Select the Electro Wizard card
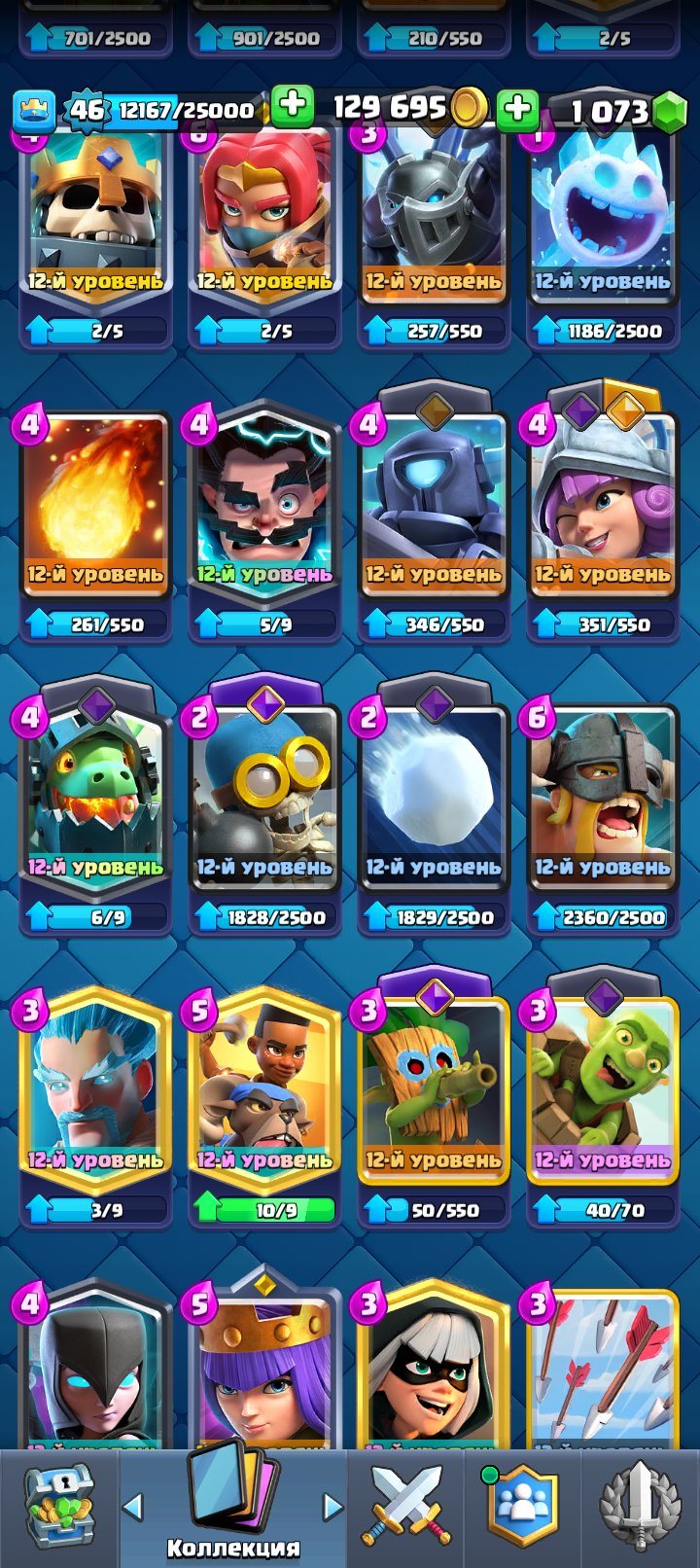Image resolution: width=700 pixels, height=1568 pixels. (x=264, y=506)
